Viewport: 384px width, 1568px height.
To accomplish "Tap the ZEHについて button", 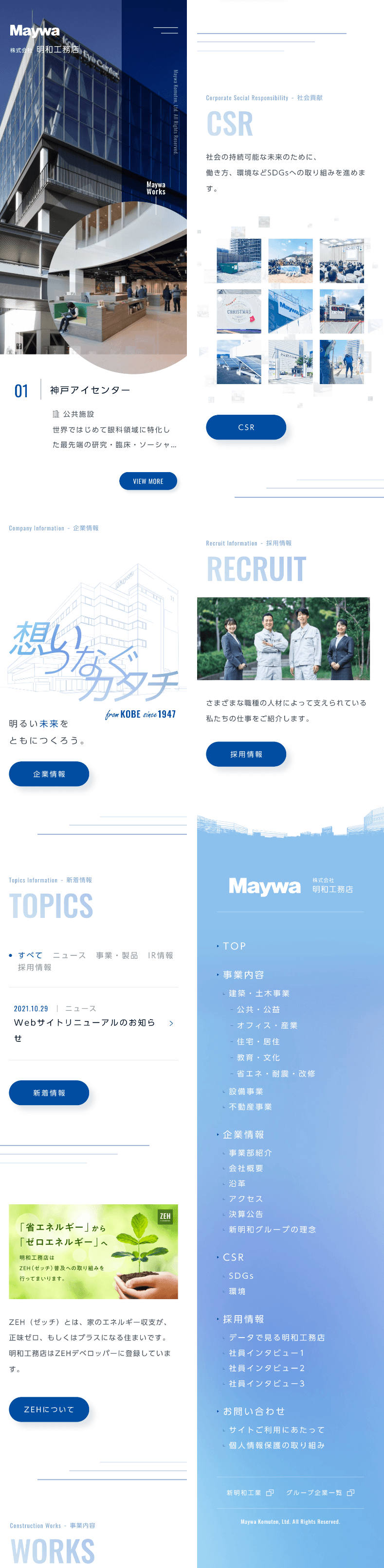I will coord(49,1409).
